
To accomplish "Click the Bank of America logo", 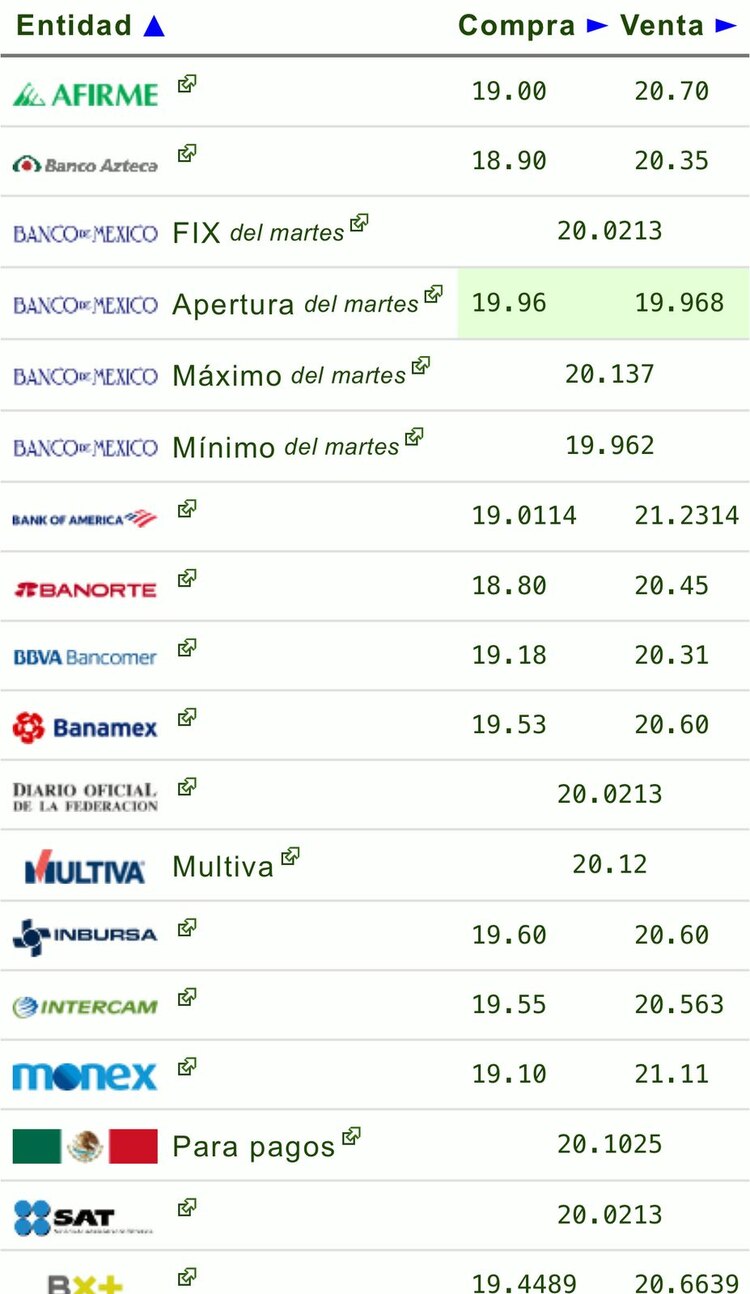I will 85,516.
